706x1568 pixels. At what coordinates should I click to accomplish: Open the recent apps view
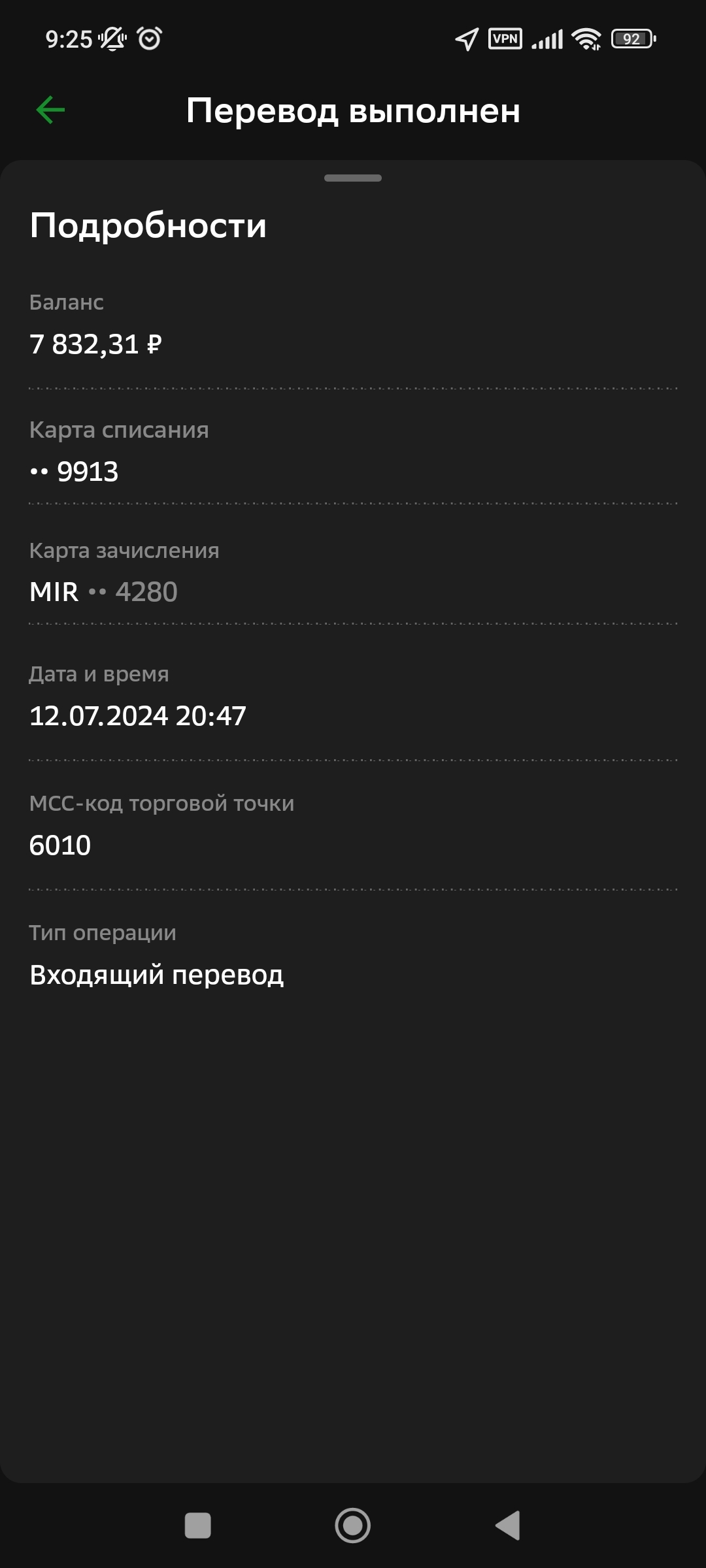[198, 1526]
